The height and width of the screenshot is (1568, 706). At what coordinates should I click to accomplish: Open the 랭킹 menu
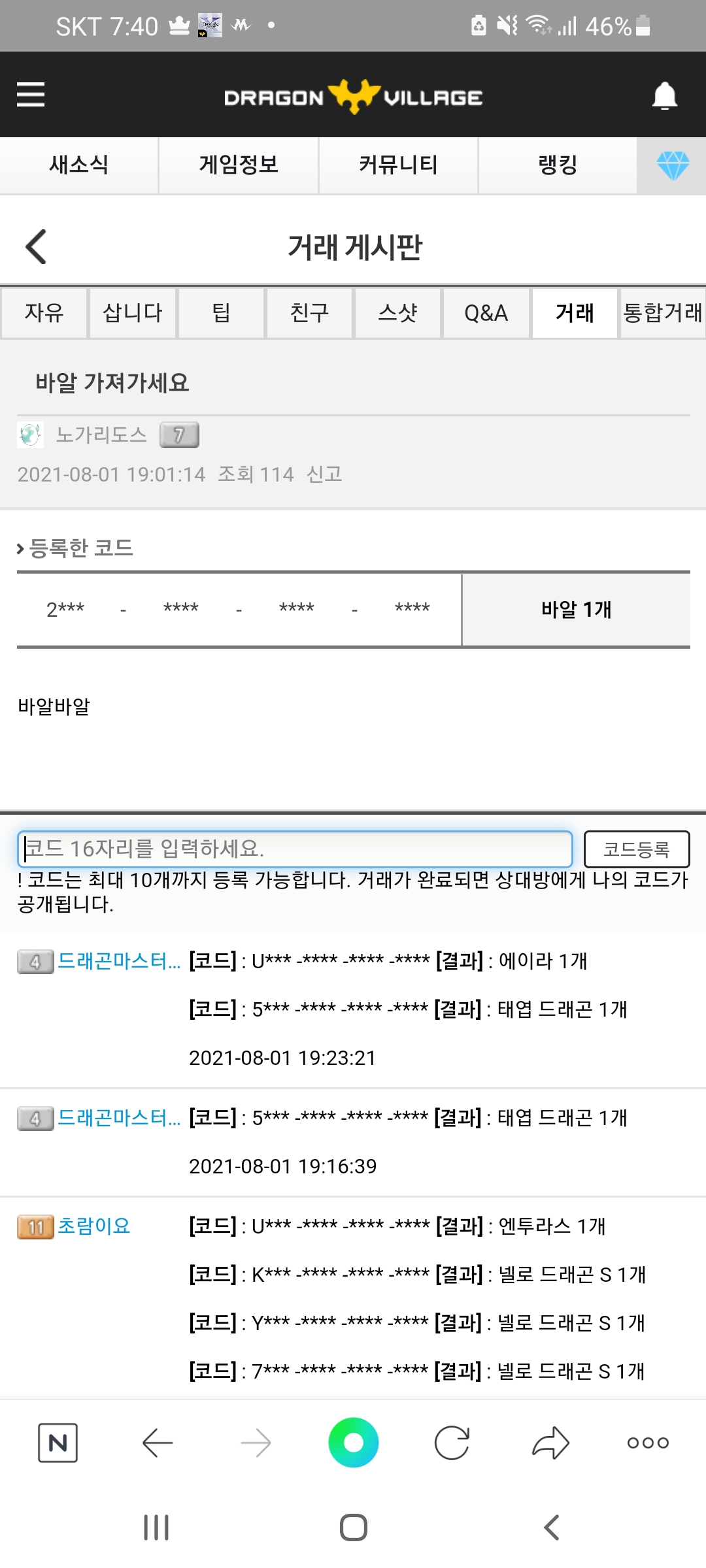pos(558,165)
